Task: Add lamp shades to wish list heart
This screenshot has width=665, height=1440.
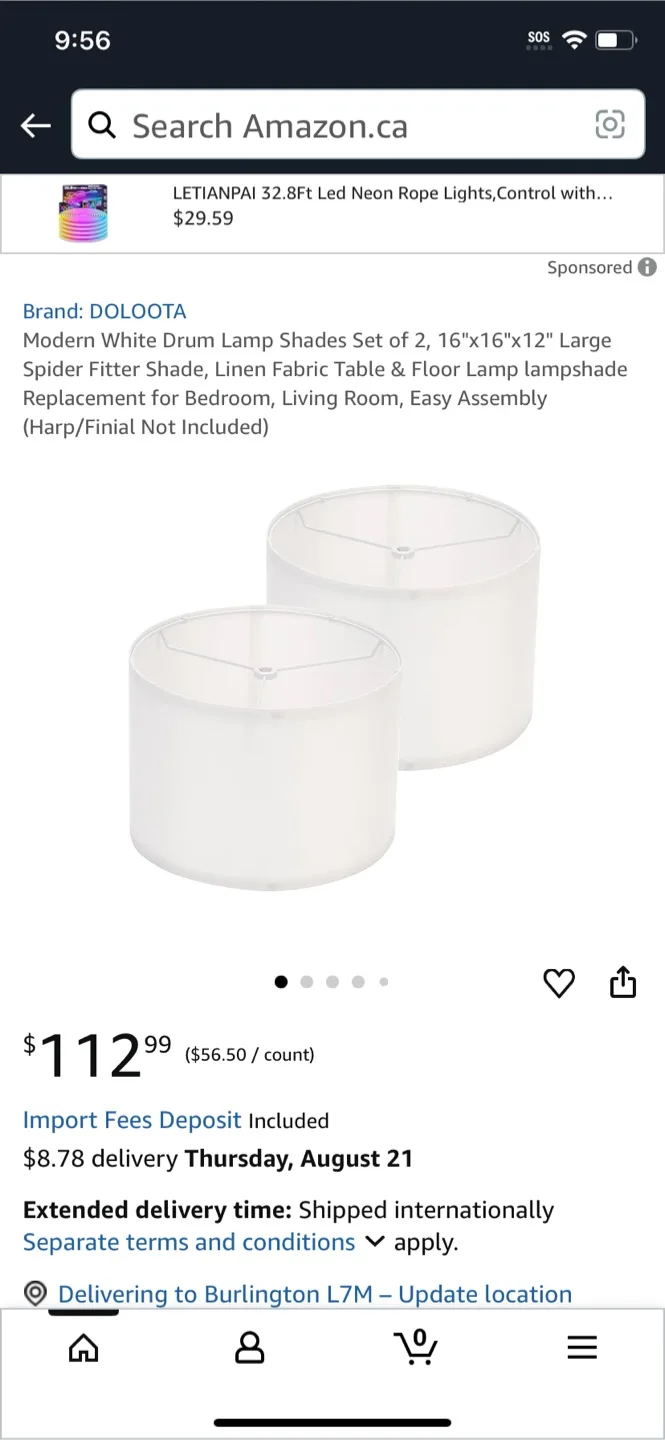Action: point(559,983)
